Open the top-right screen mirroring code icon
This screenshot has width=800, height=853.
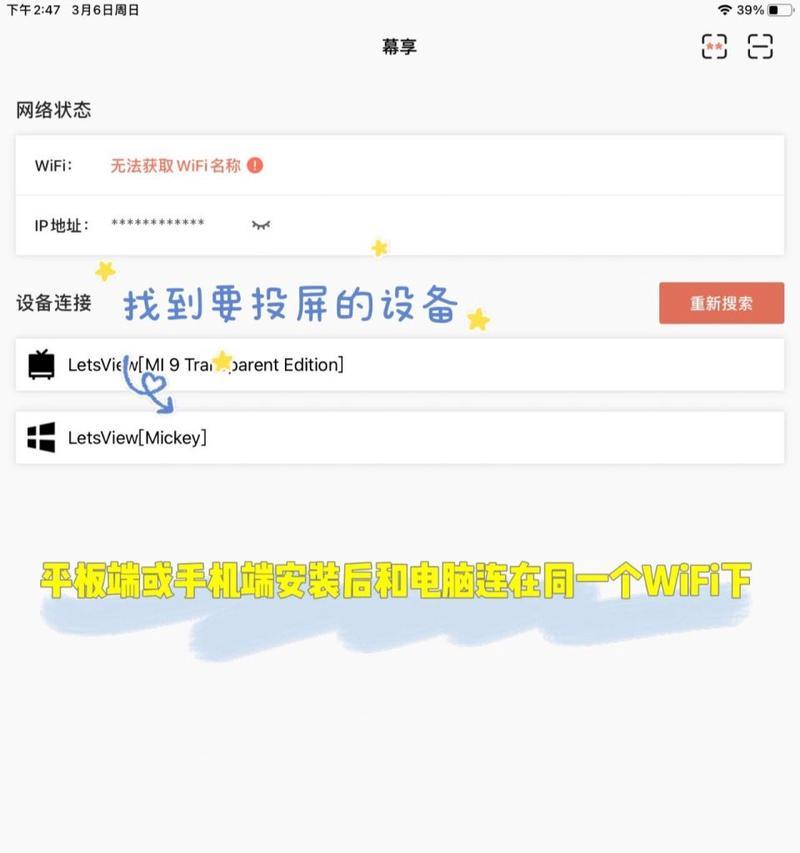click(714, 46)
